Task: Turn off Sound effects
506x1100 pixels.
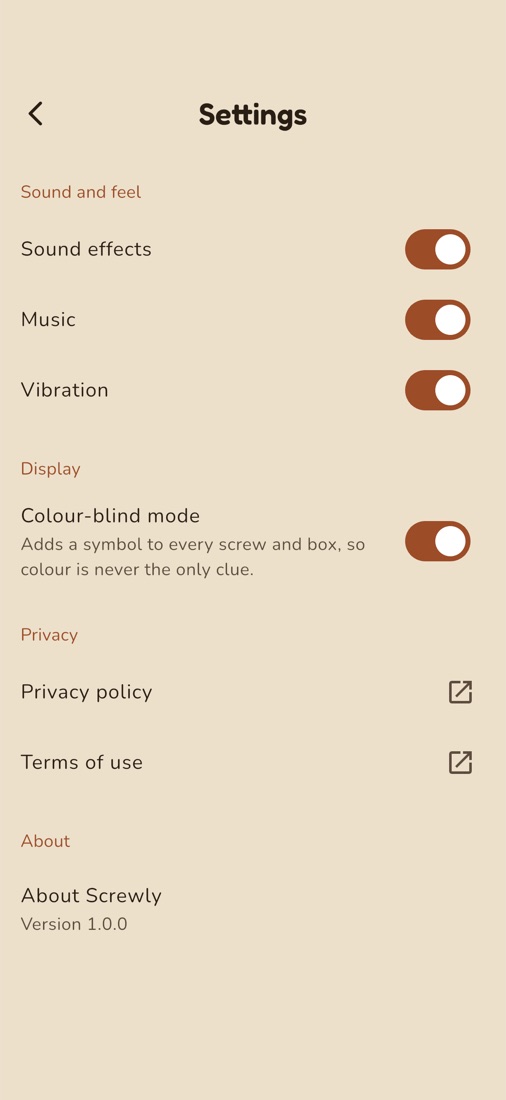Action: pos(437,249)
